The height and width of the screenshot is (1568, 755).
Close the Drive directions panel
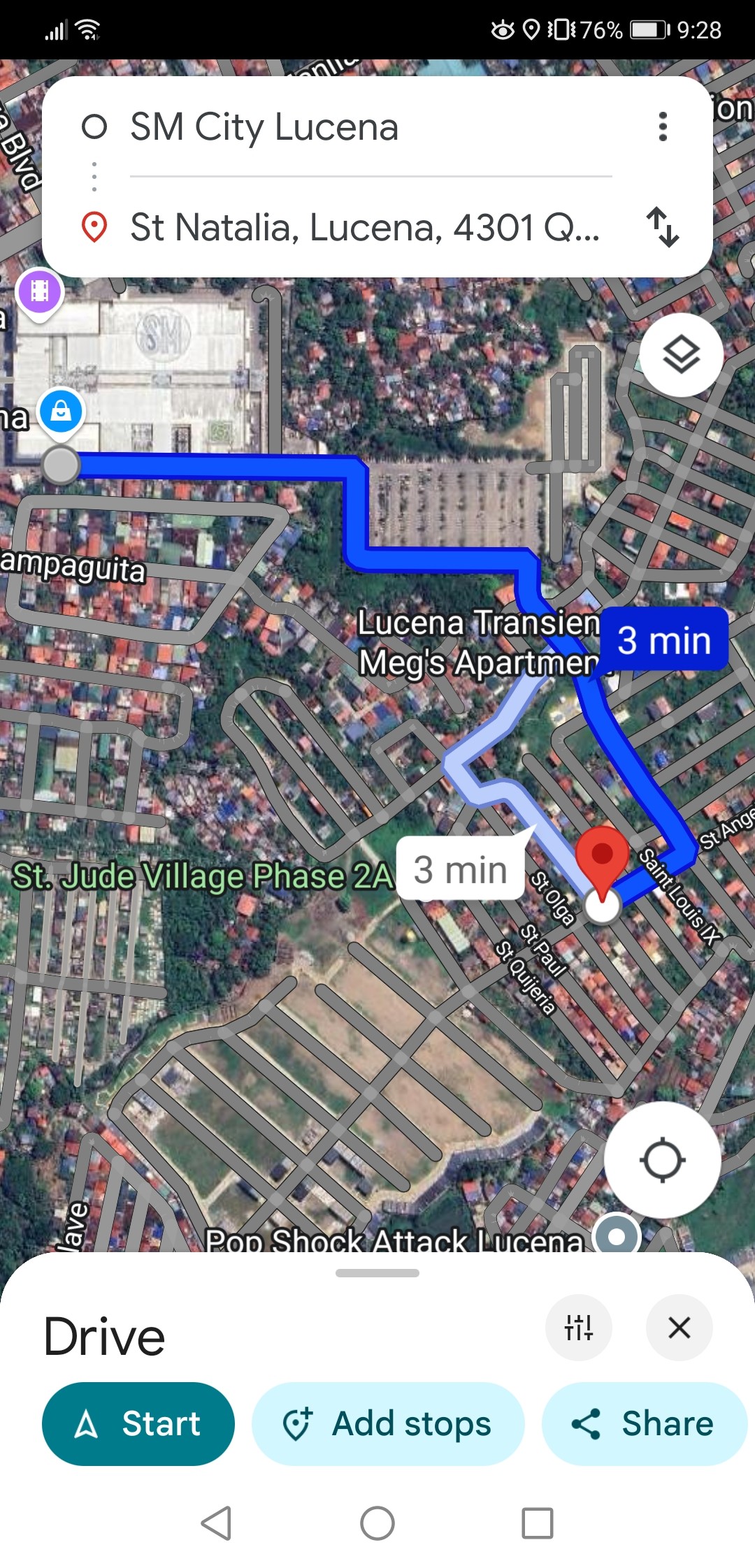(x=679, y=1327)
